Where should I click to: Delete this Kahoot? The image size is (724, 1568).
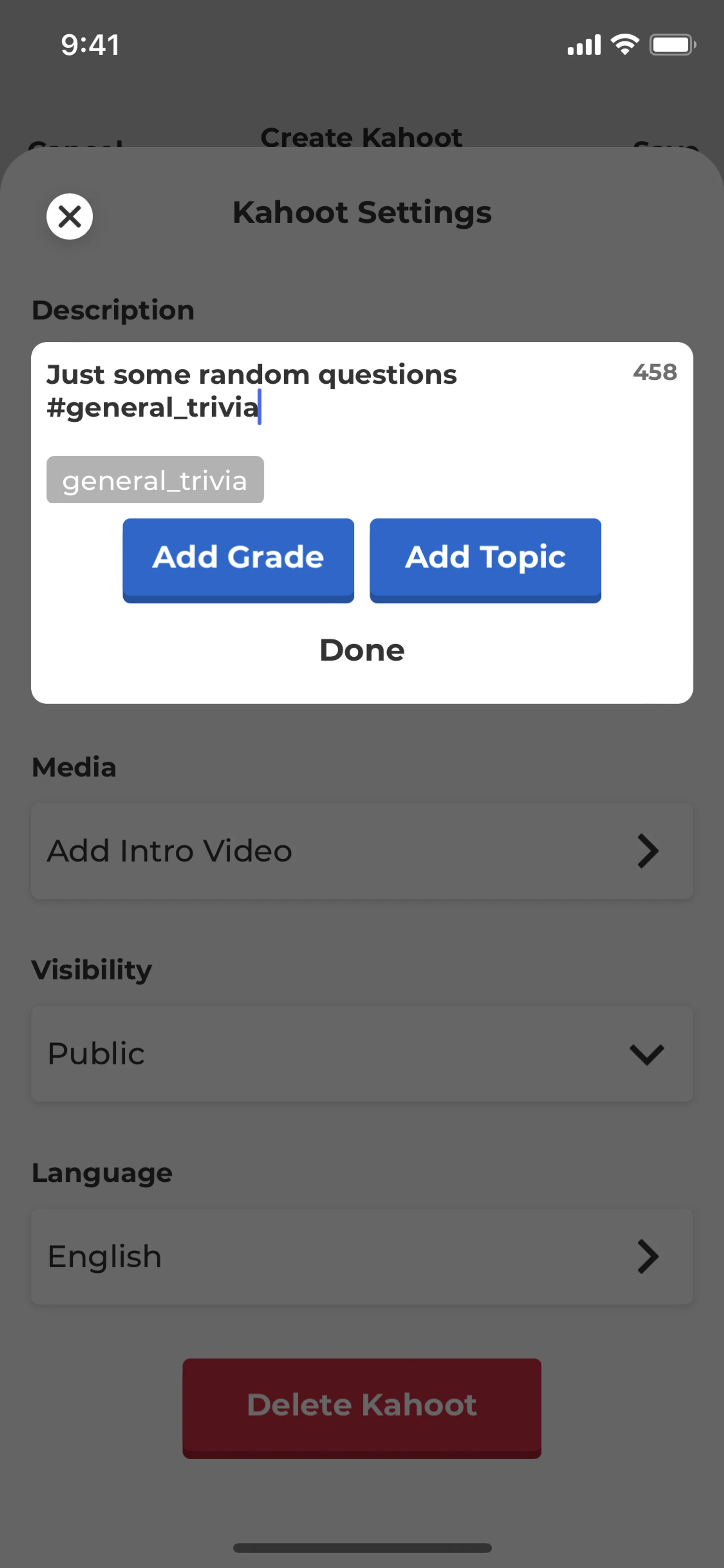(362, 1406)
